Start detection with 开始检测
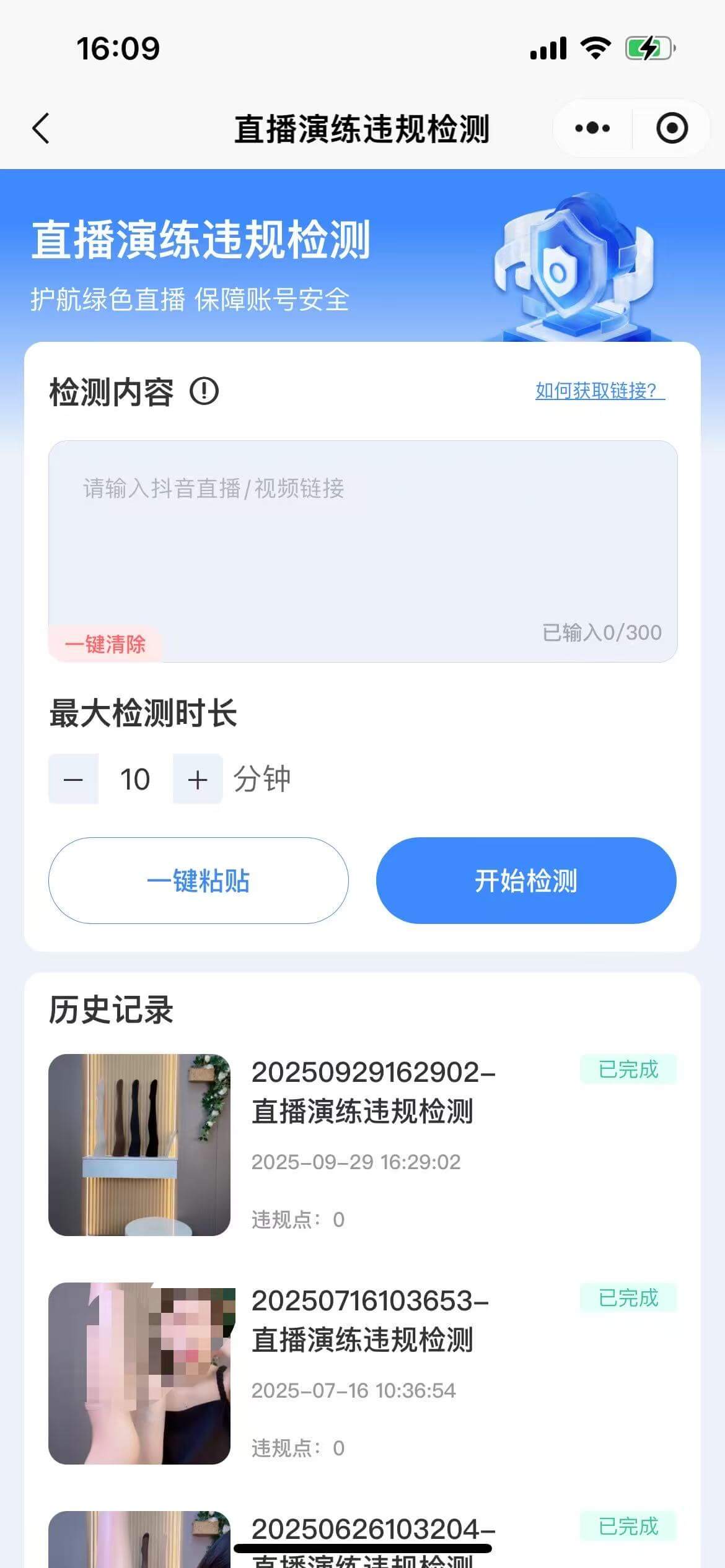Screen dimensions: 725x1568 pyautogui.click(x=526, y=881)
